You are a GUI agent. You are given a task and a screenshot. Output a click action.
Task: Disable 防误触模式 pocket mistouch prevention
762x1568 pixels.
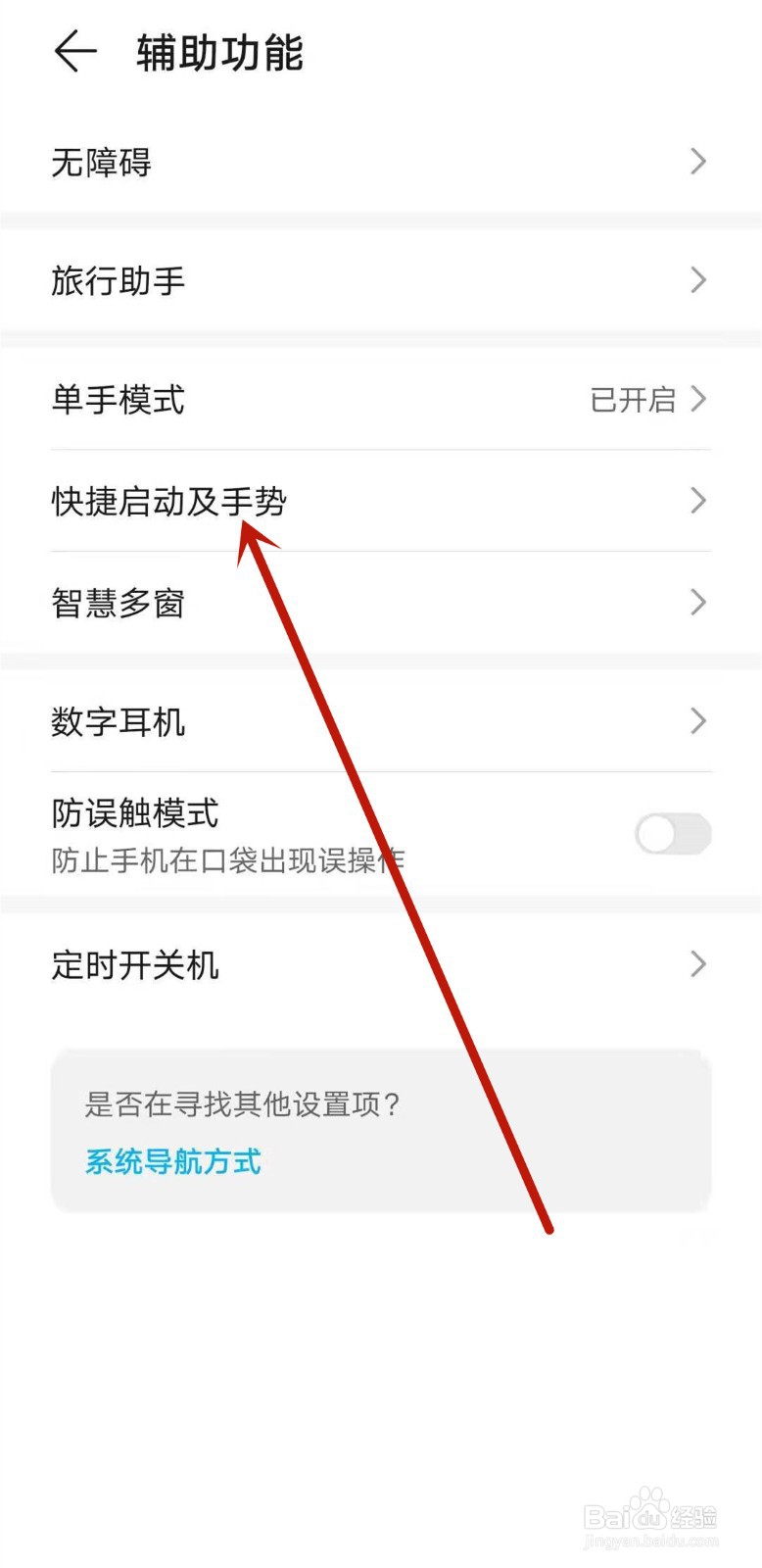(x=673, y=833)
